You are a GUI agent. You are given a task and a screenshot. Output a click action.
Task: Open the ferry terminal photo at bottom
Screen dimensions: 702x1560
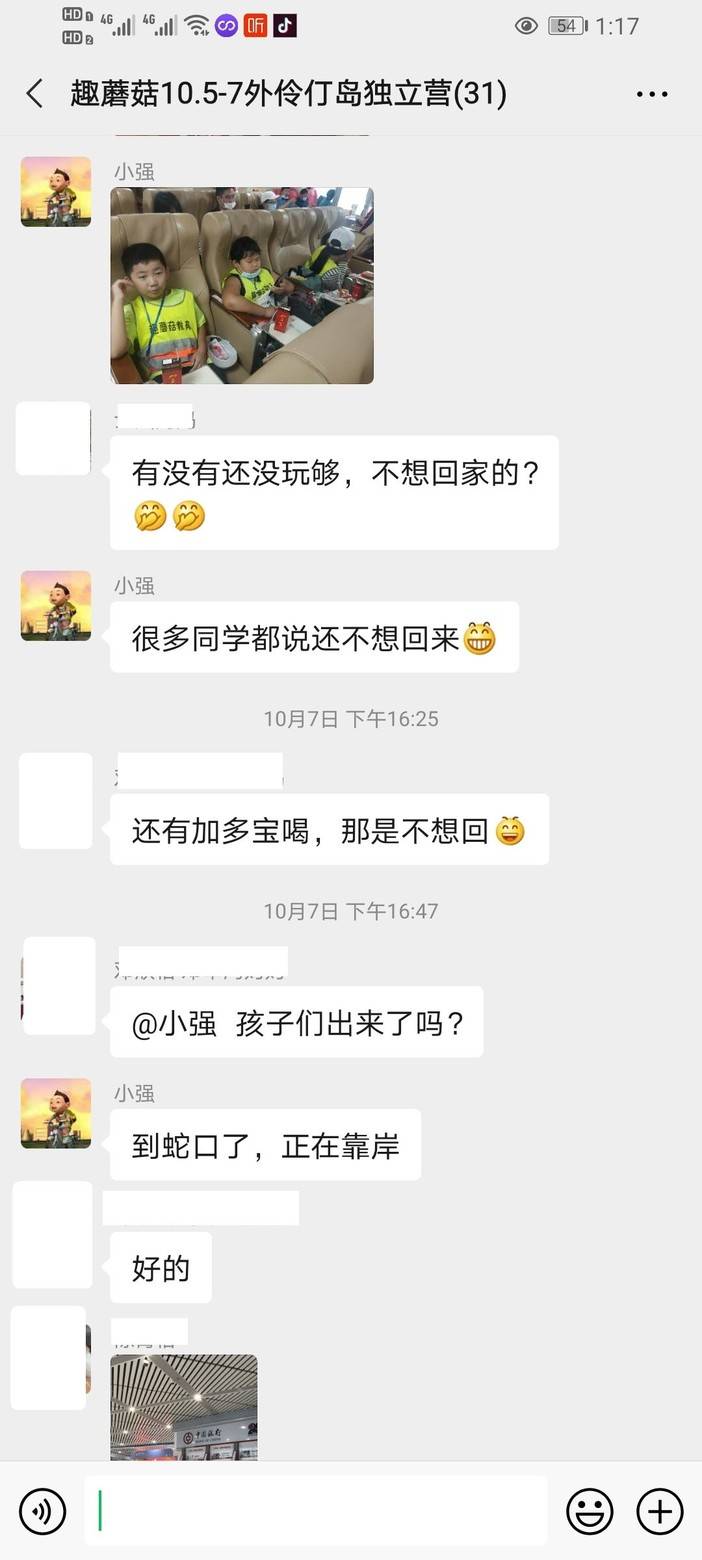184,1407
